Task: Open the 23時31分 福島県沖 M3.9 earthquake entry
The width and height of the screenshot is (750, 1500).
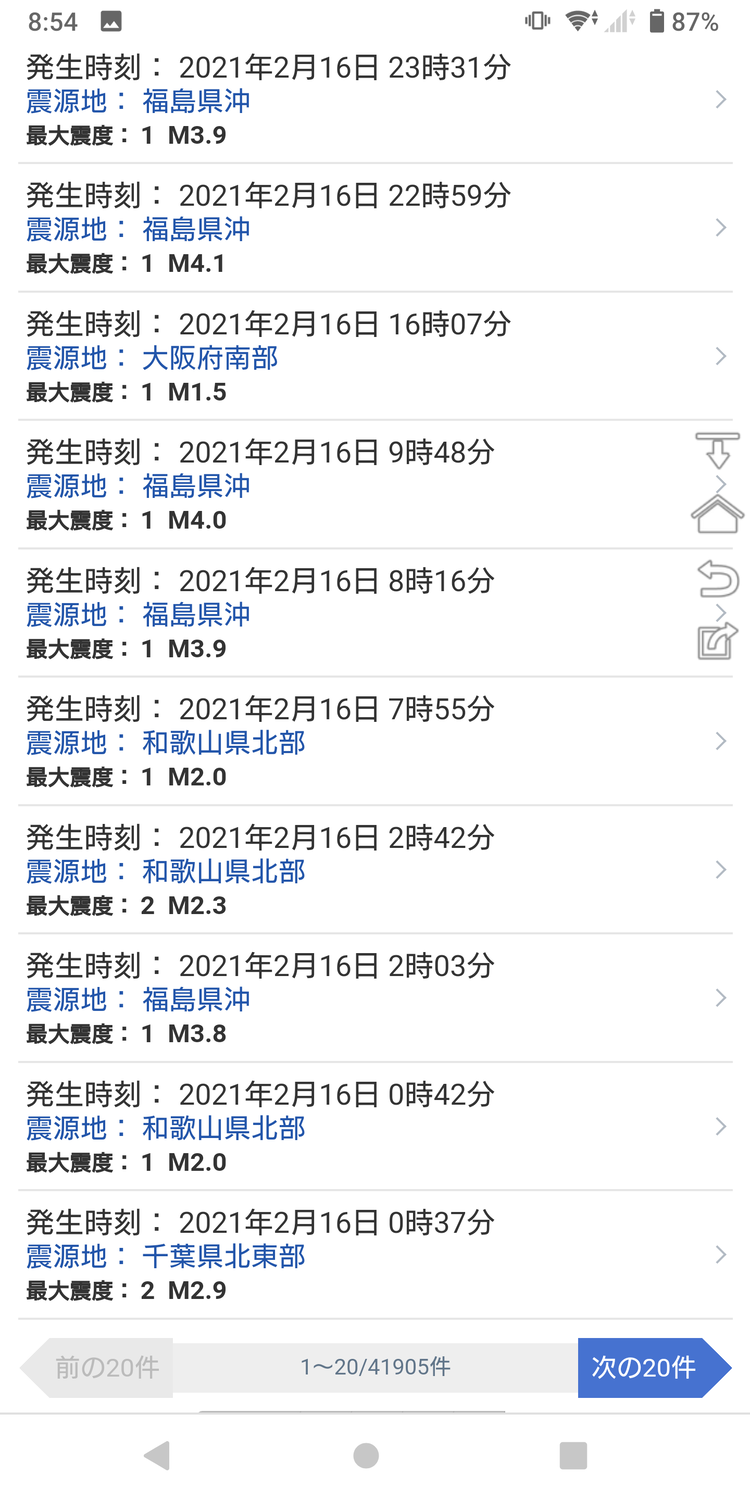Action: (375, 100)
